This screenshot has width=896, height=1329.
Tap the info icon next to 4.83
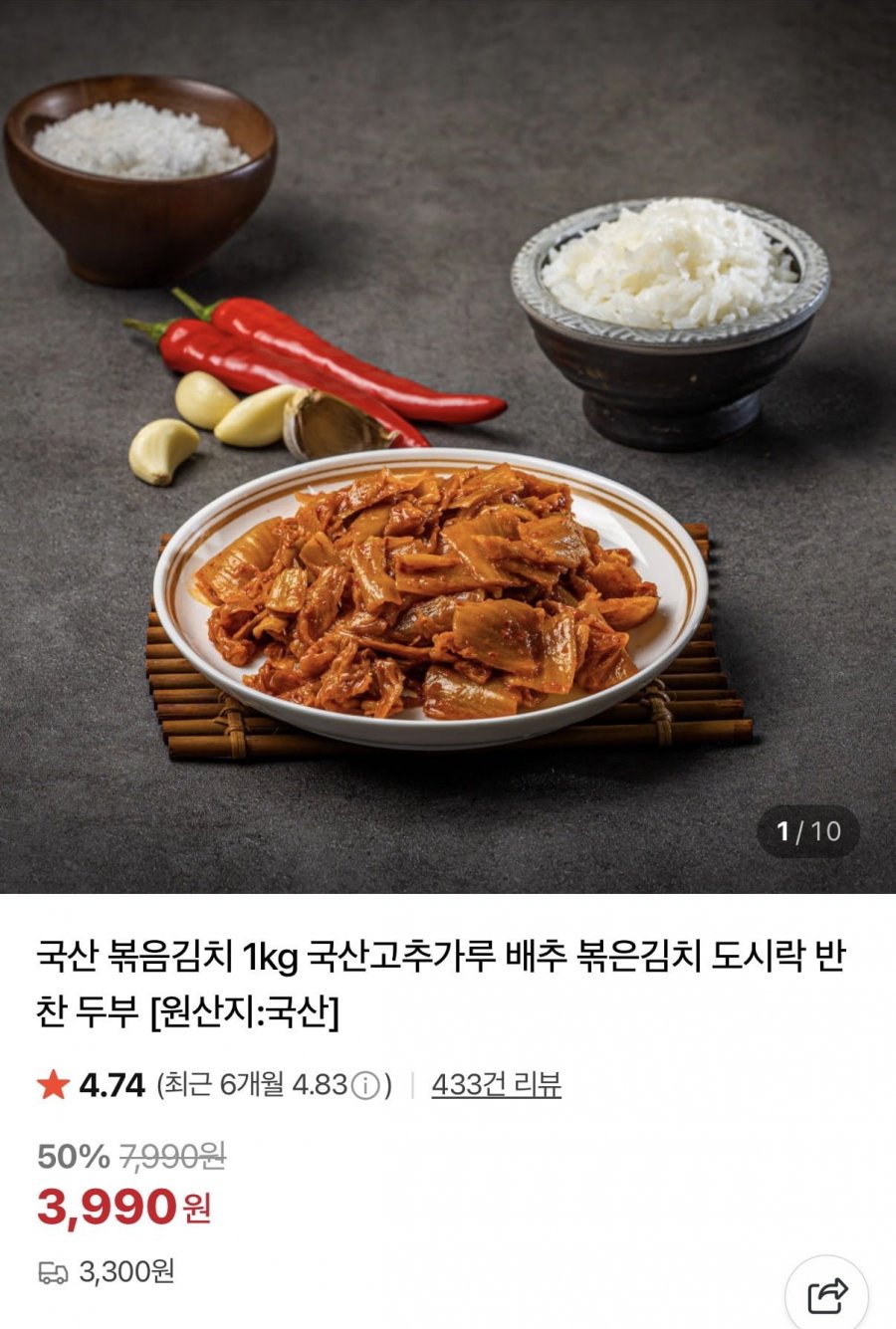click(x=366, y=1085)
